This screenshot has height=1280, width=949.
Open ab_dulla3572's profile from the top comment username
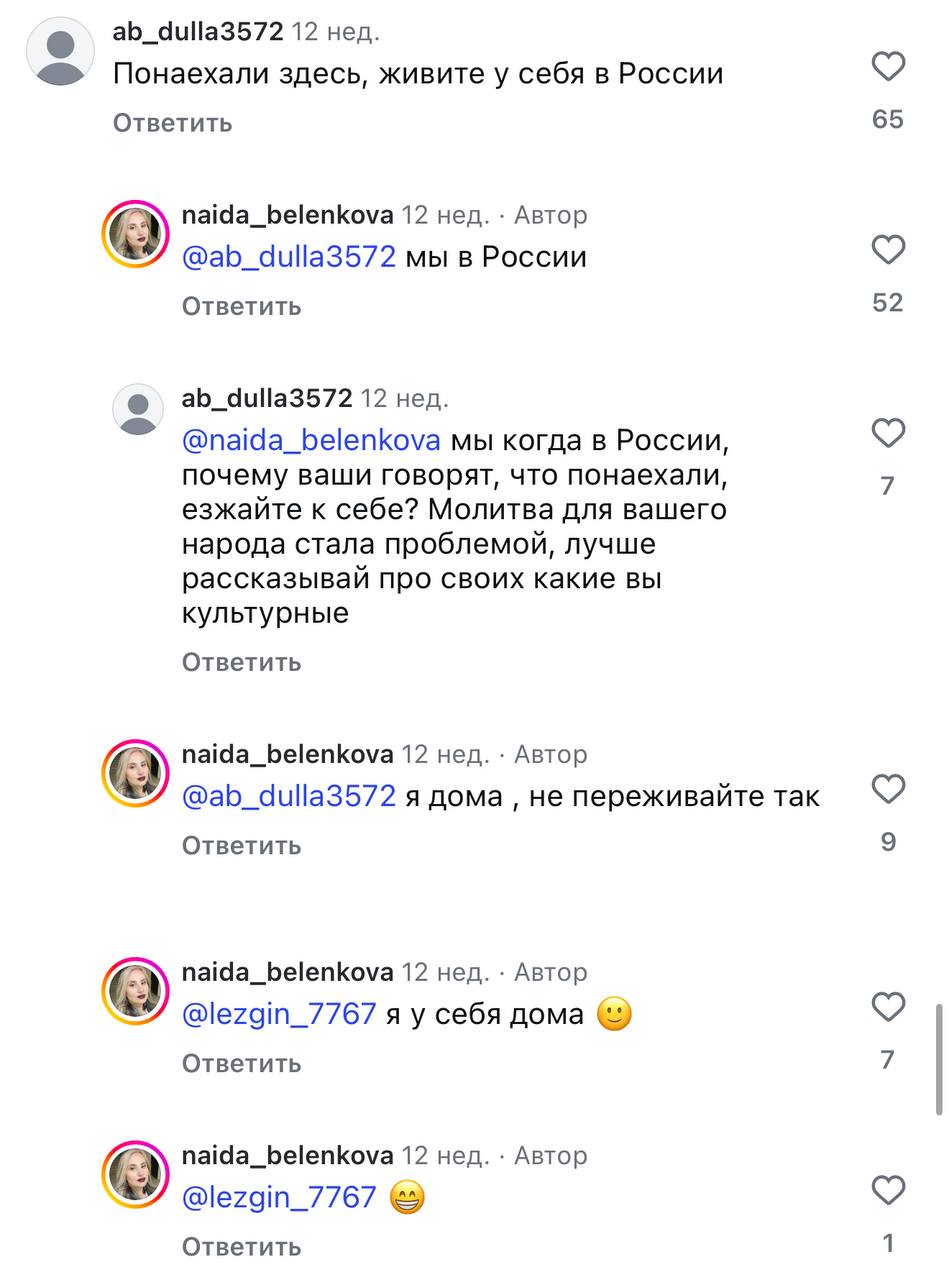pyautogui.click(x=198, y=32)
